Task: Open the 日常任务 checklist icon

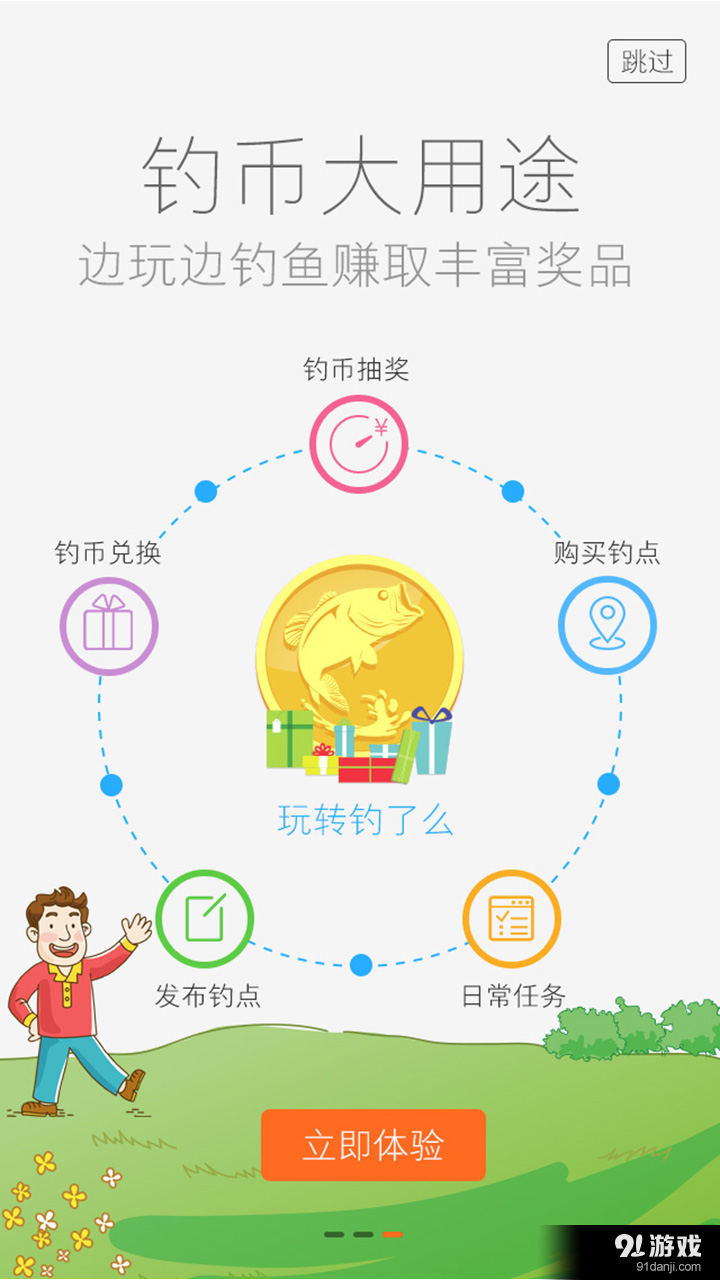Action: 512,917
